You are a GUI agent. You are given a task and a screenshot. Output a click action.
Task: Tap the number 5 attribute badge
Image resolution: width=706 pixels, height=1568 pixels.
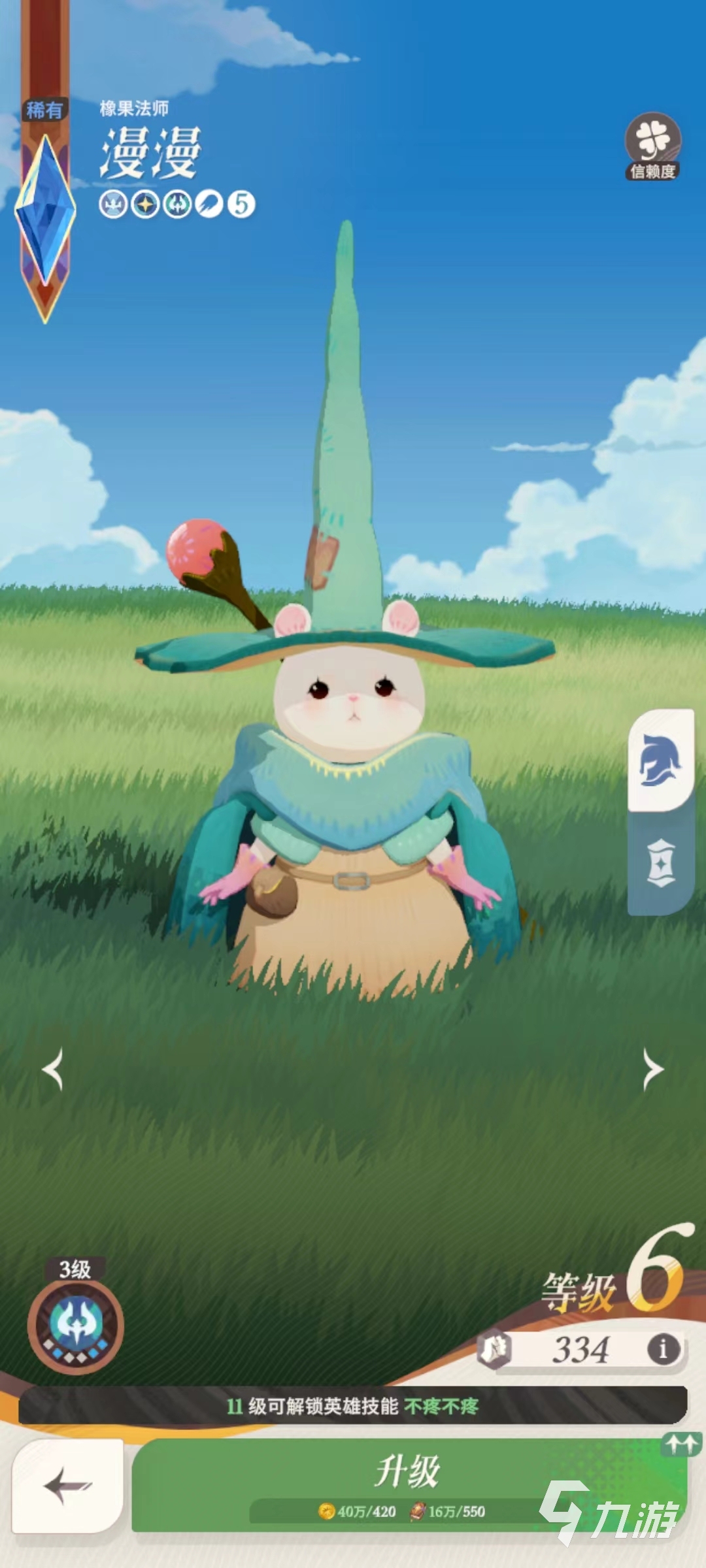pyautogui.click(x=241, y=204)
